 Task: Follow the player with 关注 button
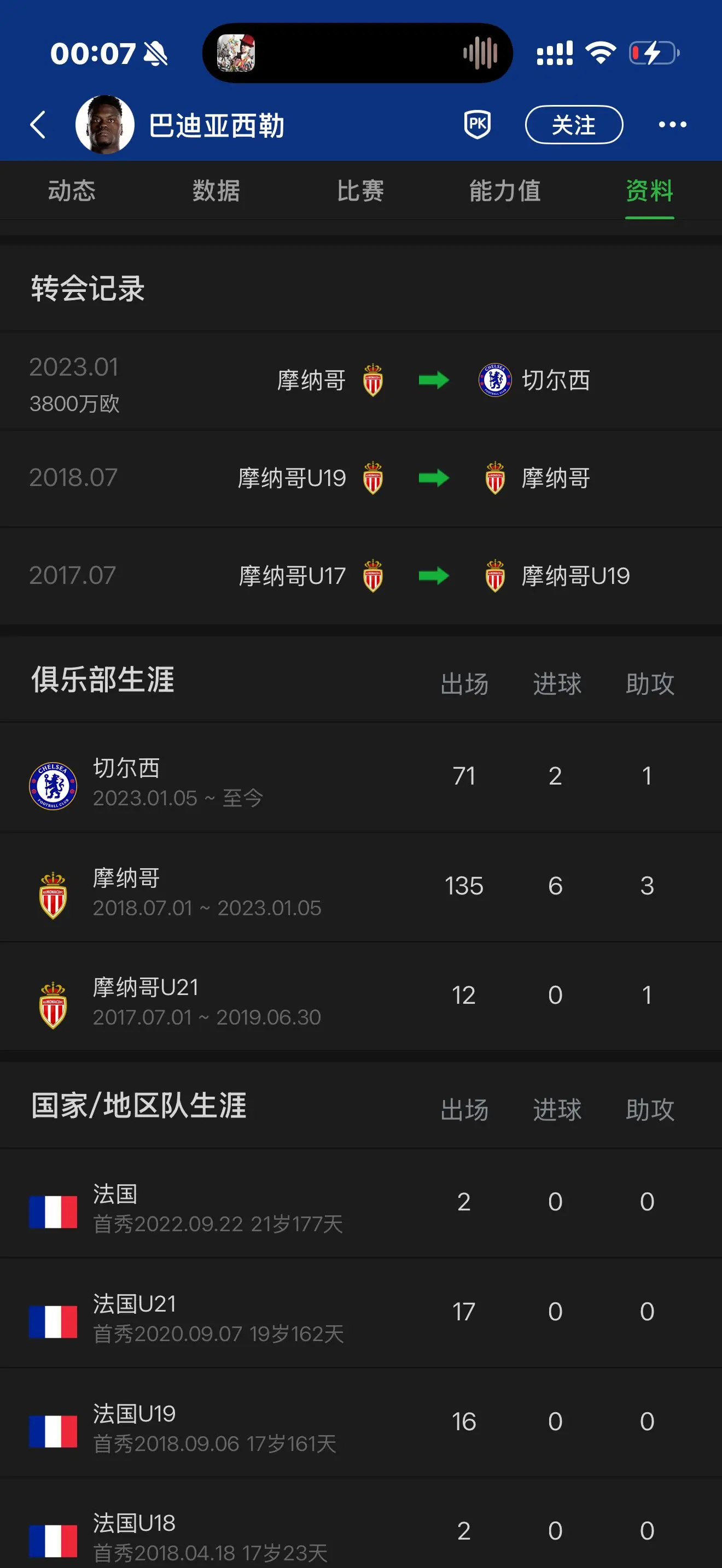click(573, 125)
